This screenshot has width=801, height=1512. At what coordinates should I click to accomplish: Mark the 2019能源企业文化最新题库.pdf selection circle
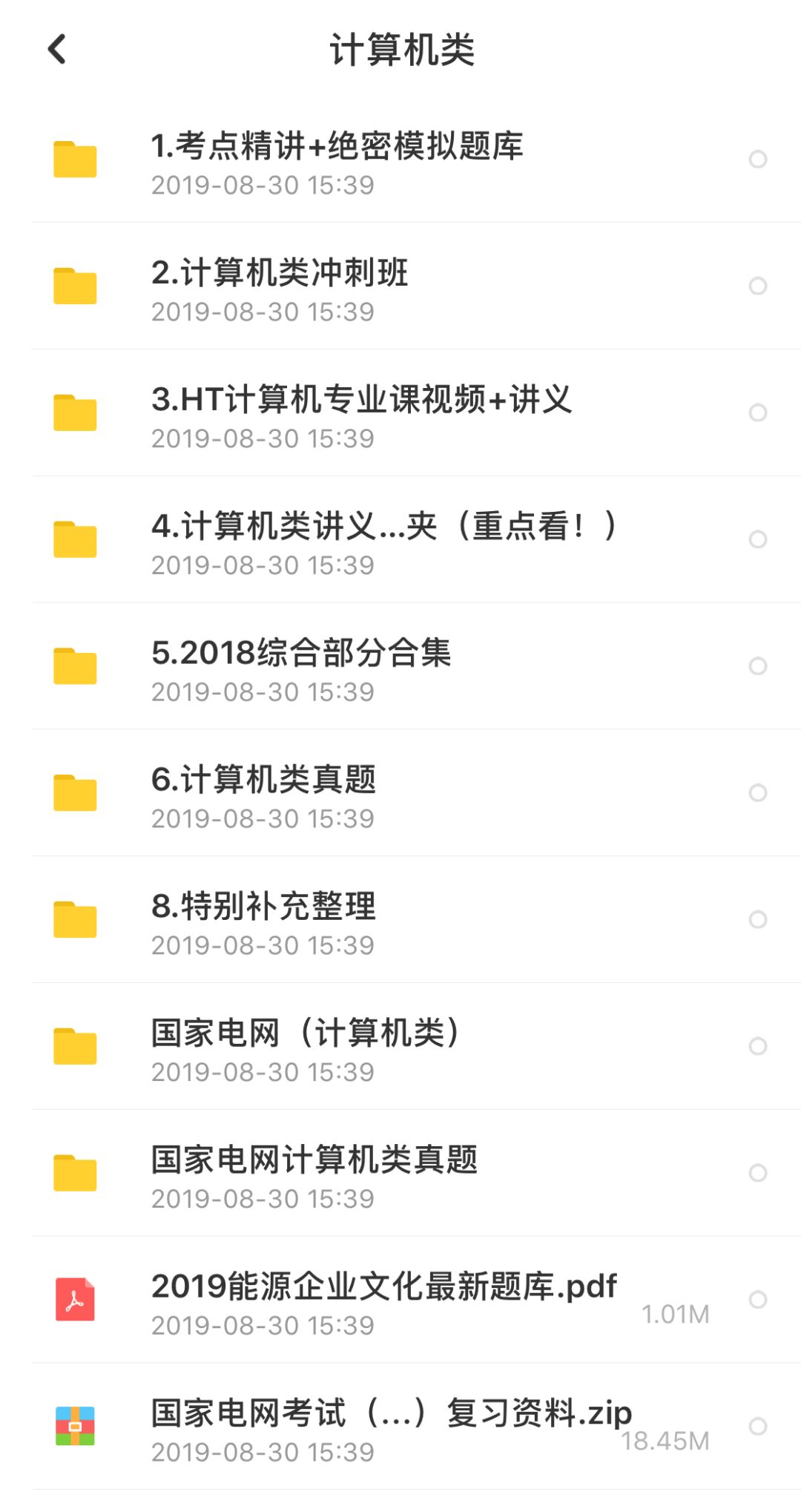[757, 1300]
